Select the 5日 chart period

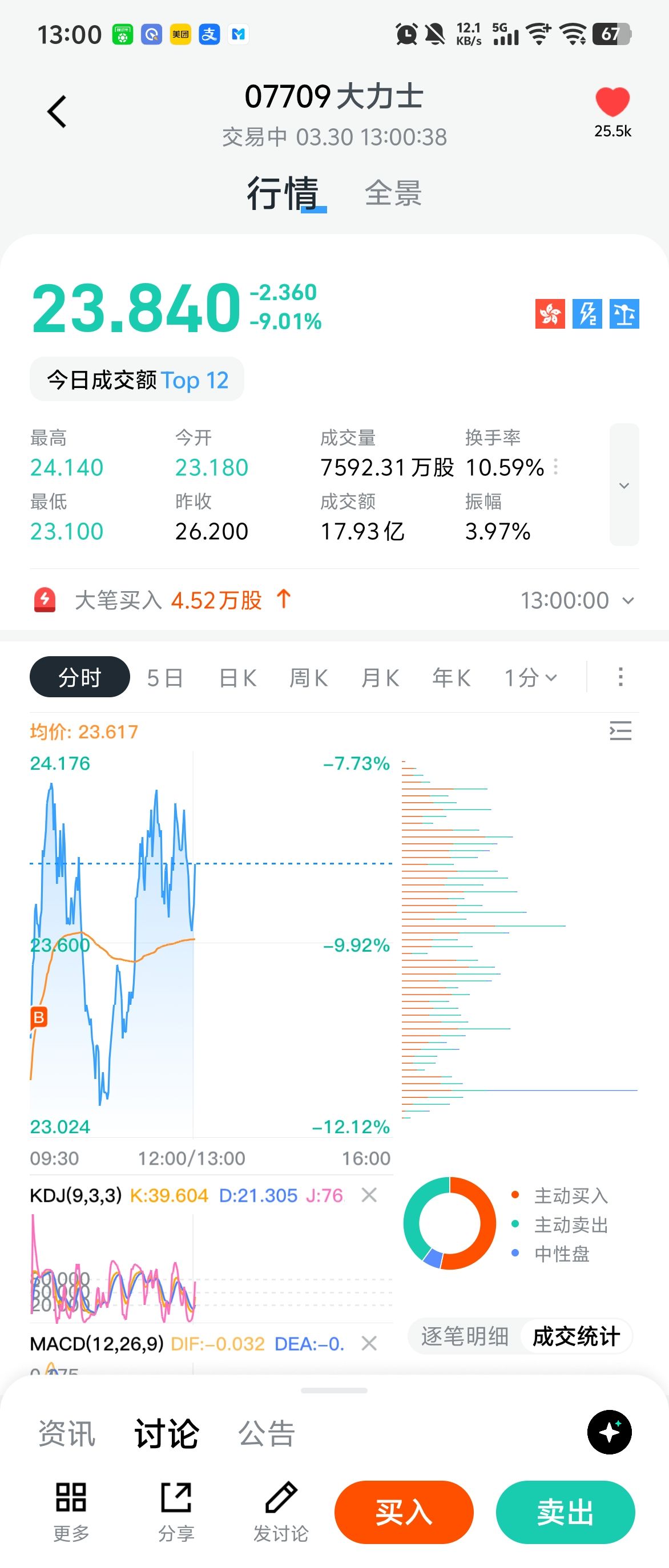[x=165, y=677]
